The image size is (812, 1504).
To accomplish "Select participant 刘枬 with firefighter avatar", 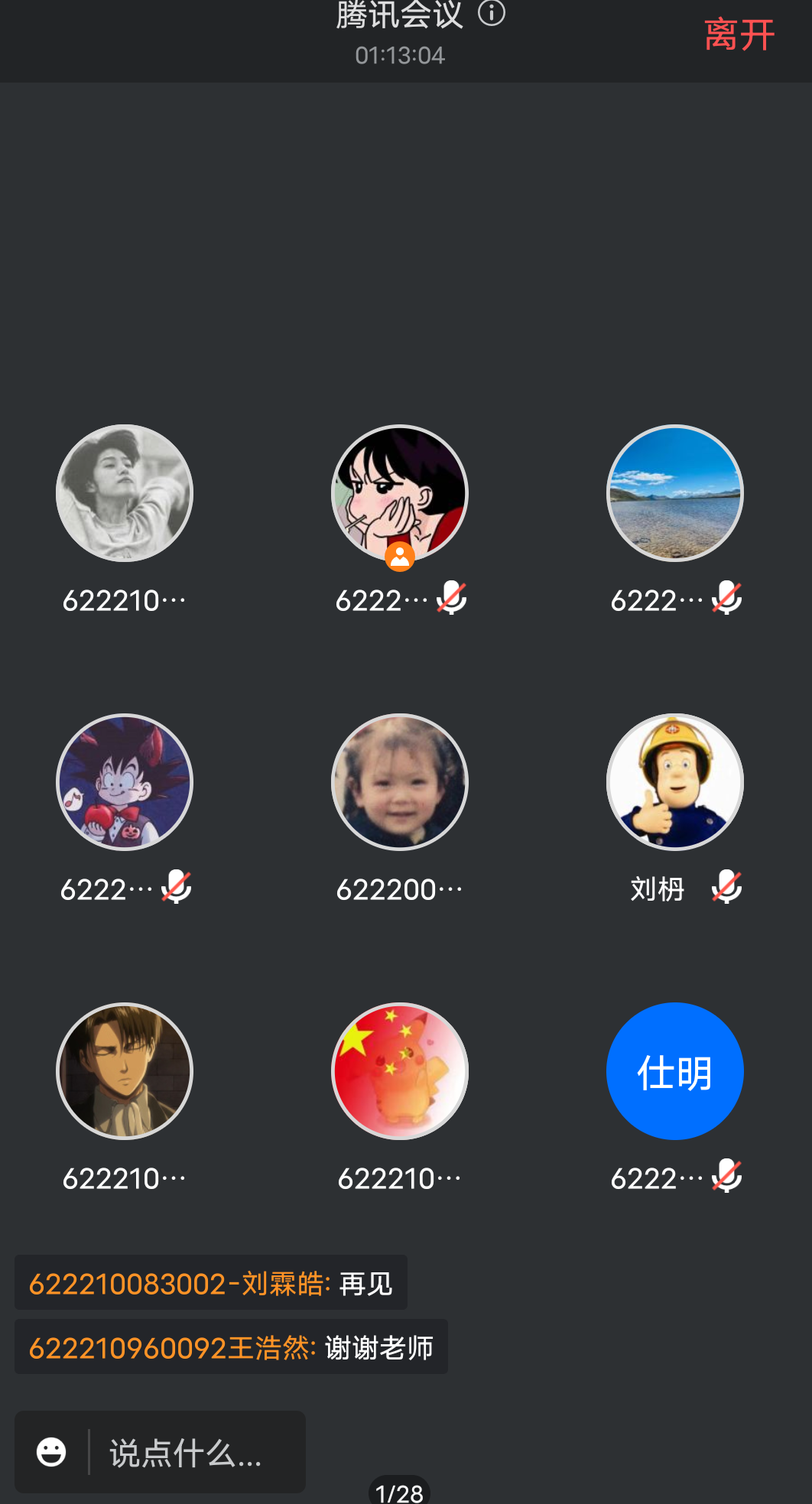I will [674, 782].
